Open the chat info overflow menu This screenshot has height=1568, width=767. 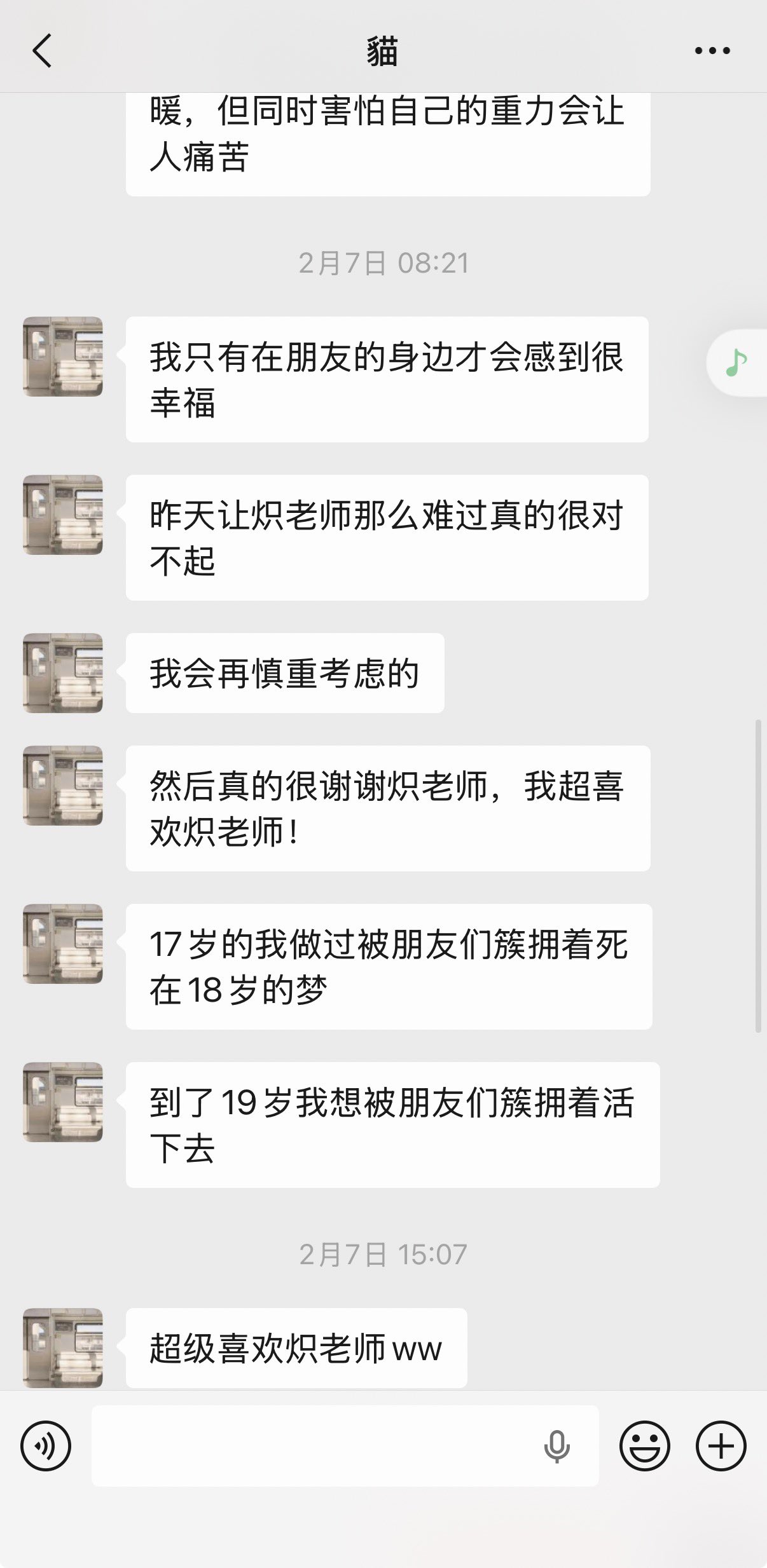(712, 51)
